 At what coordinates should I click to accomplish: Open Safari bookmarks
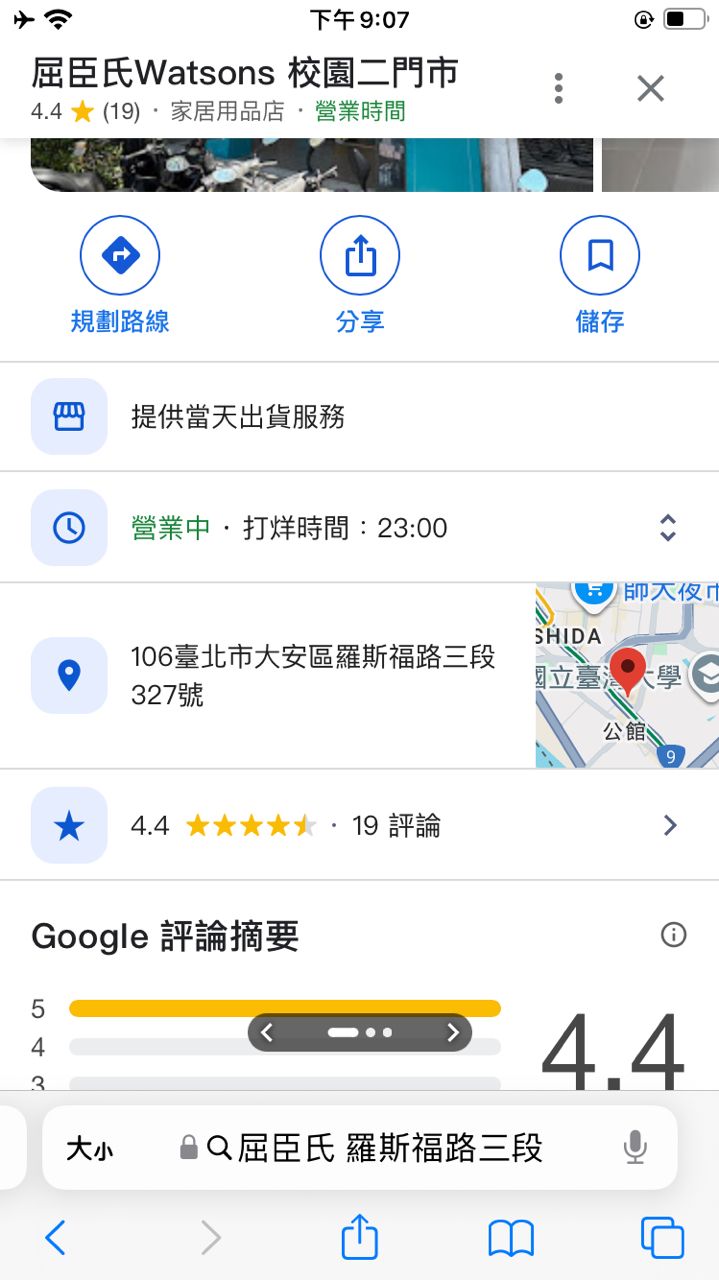(x=511, y=1239)
